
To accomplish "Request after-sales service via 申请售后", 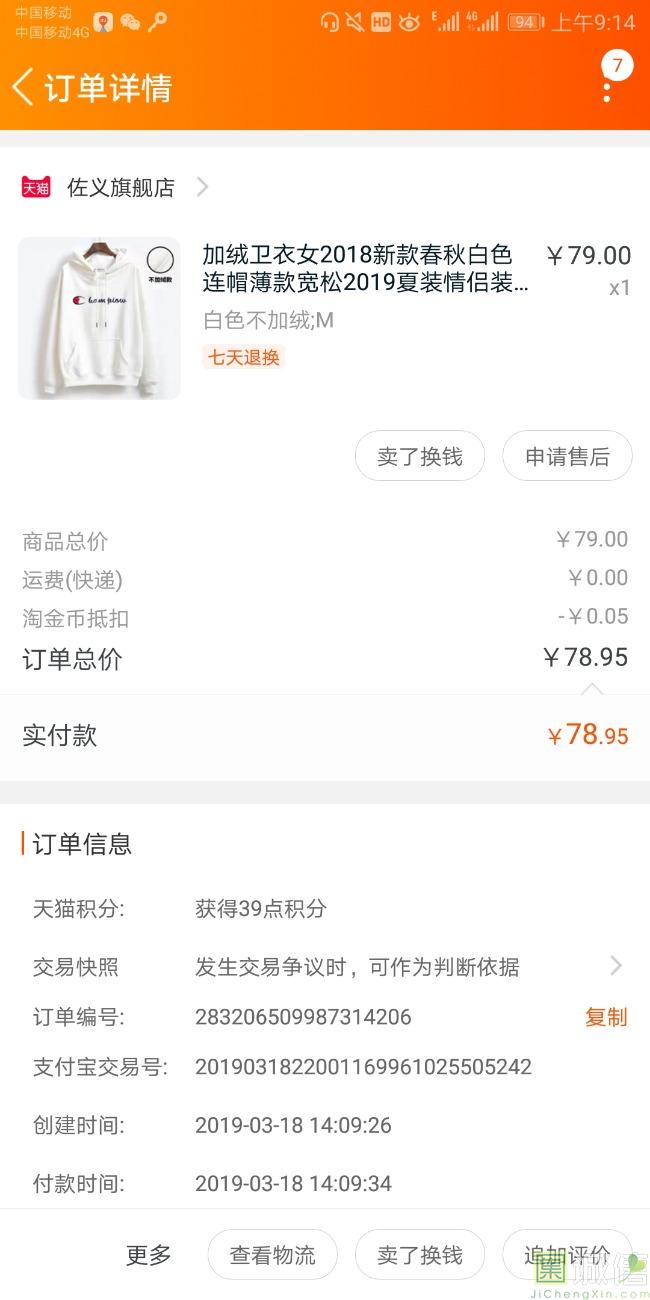I will tap(567, 457).
